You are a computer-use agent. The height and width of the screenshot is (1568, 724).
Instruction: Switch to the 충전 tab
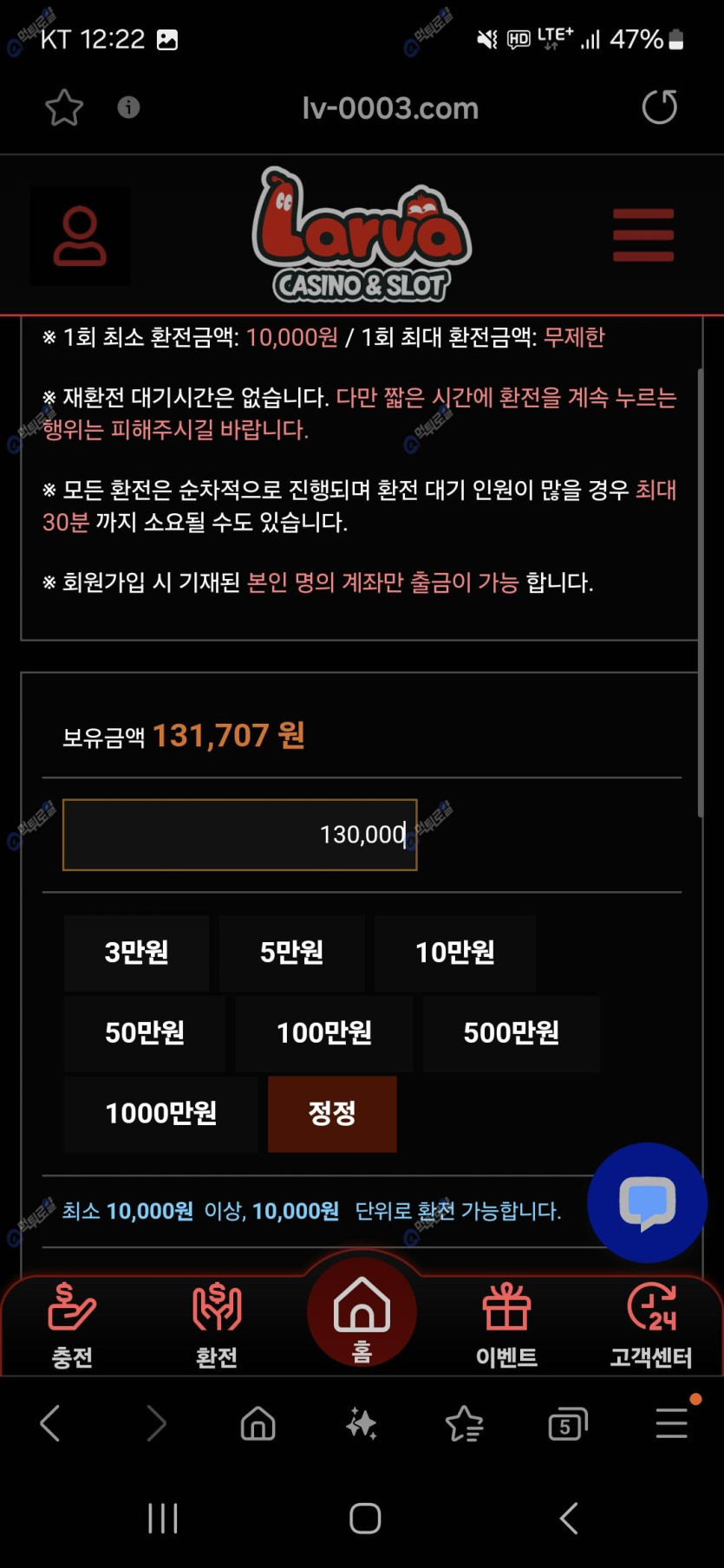(x=72, y=1324)
